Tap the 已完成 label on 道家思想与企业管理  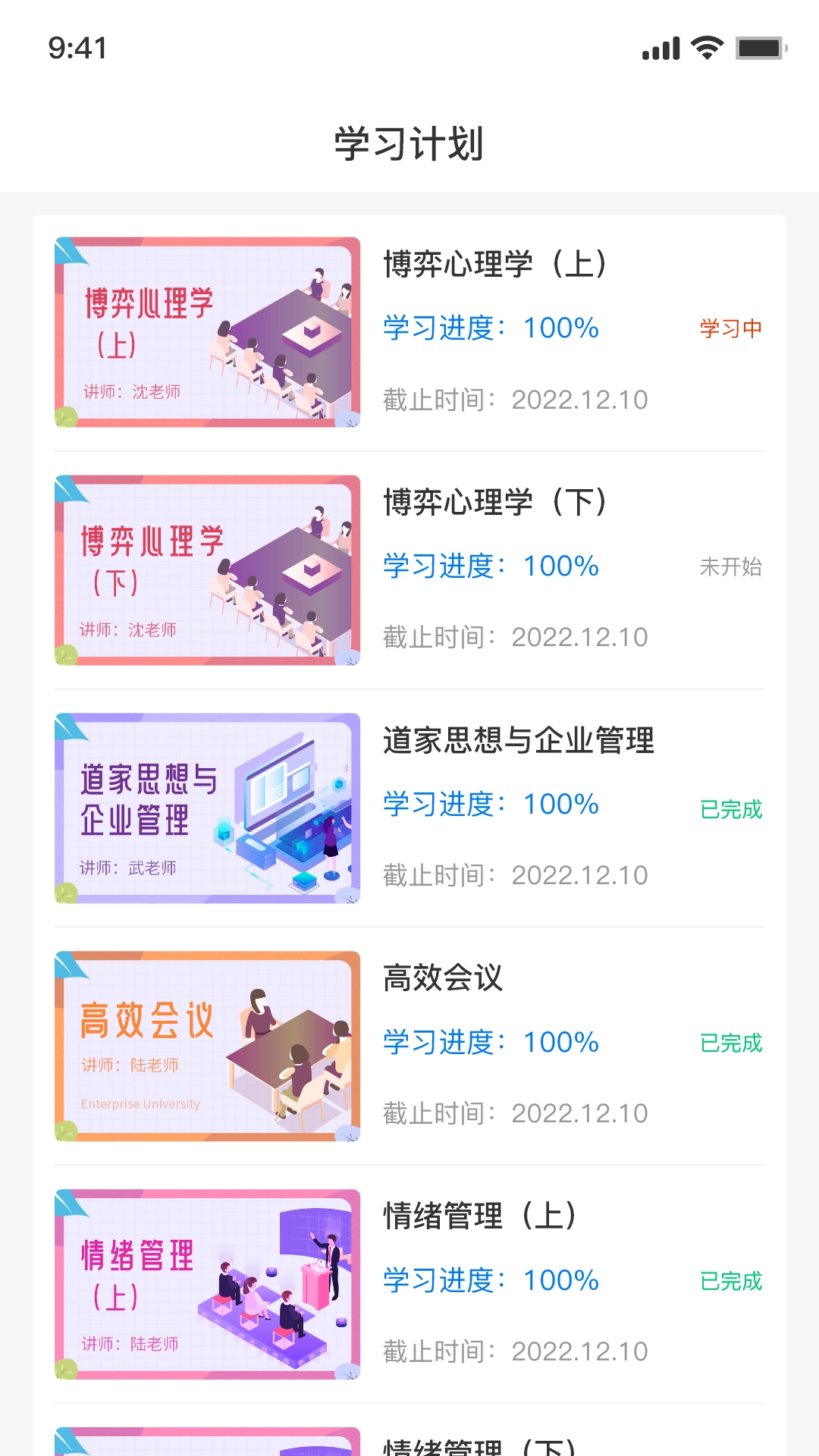pos(730,808)
